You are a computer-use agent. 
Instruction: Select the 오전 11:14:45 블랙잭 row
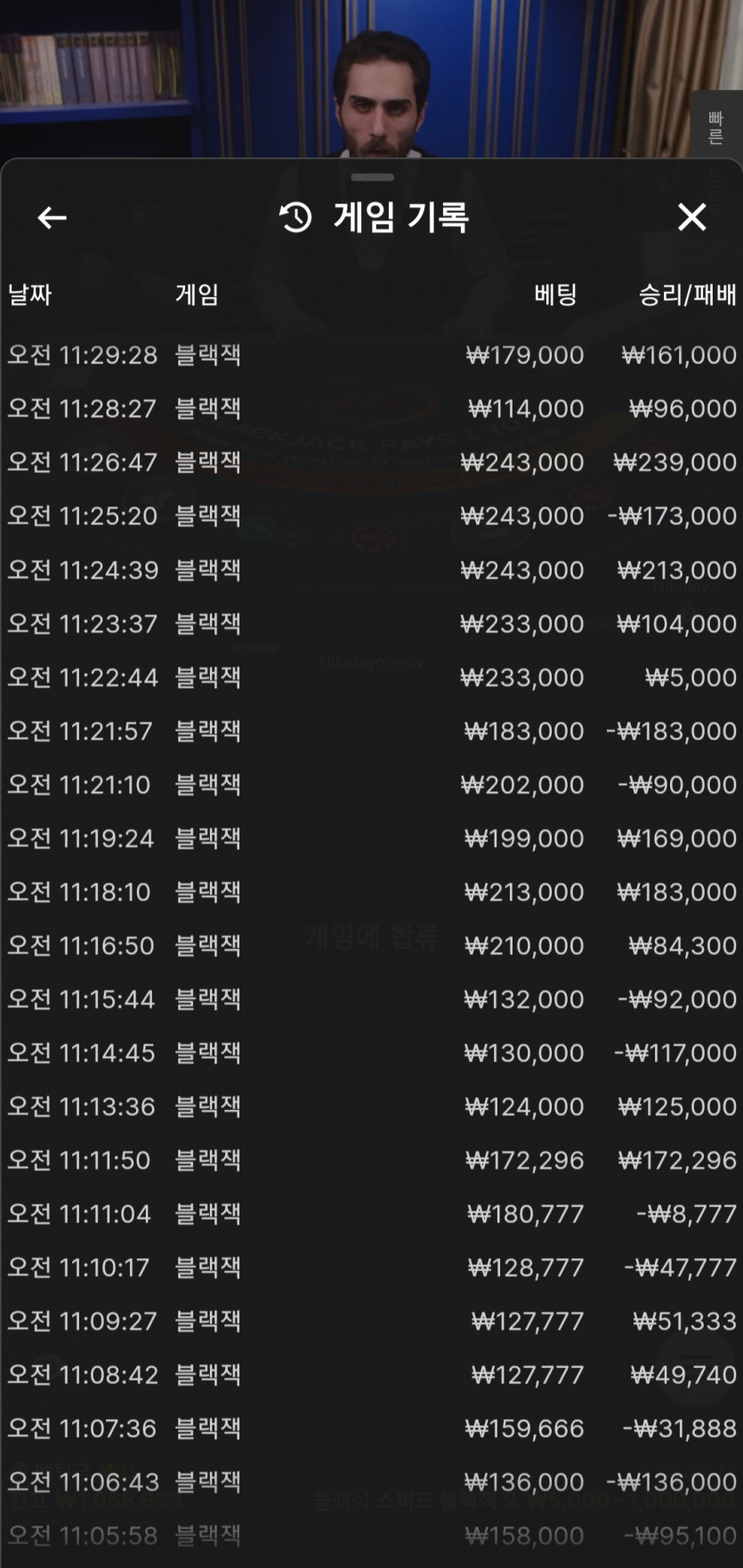click(x=371, y=1053)
